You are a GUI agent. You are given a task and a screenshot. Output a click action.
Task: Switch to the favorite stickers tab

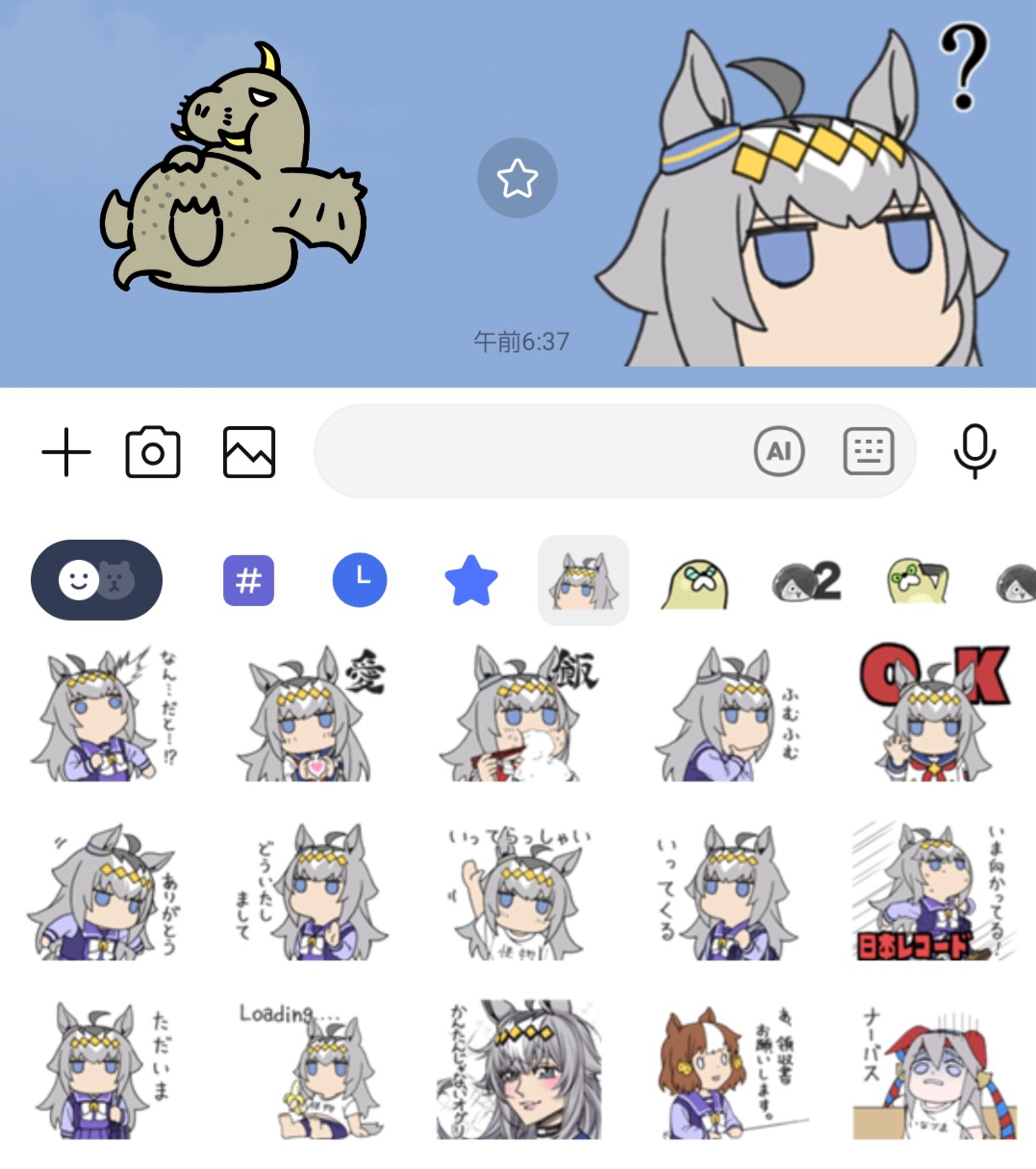[x=471, y=582]
